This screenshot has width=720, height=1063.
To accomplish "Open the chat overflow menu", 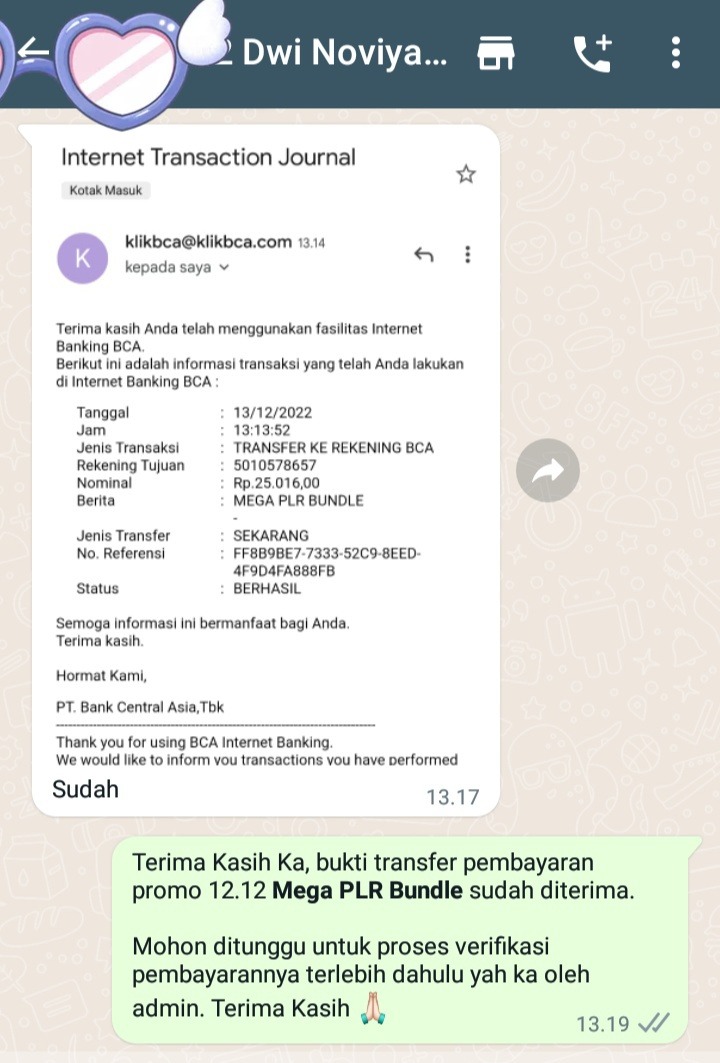I will [x=677, y=53].
